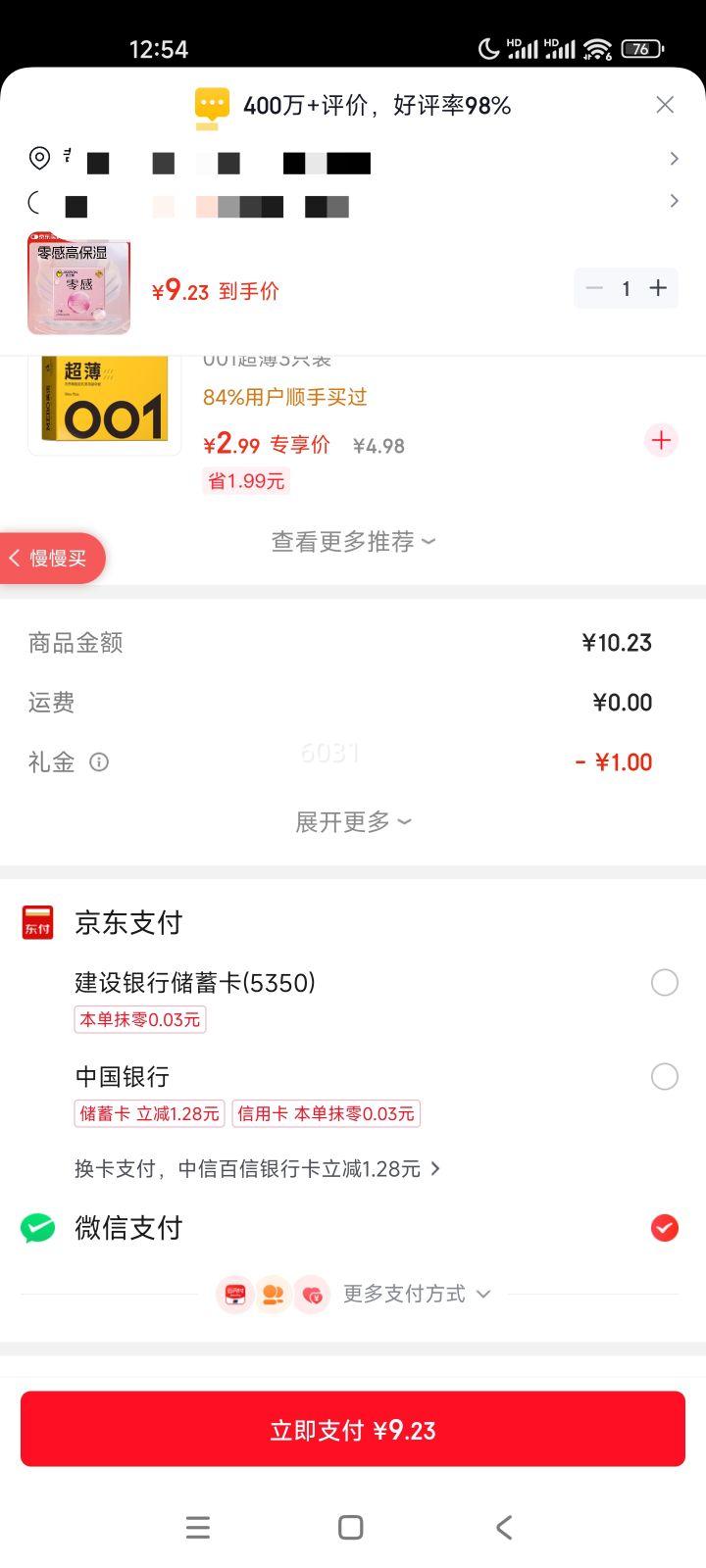Screen dimensions: 706x1568
Task: Select 中国银行 as payment method
Action: tap(664, 1076)
